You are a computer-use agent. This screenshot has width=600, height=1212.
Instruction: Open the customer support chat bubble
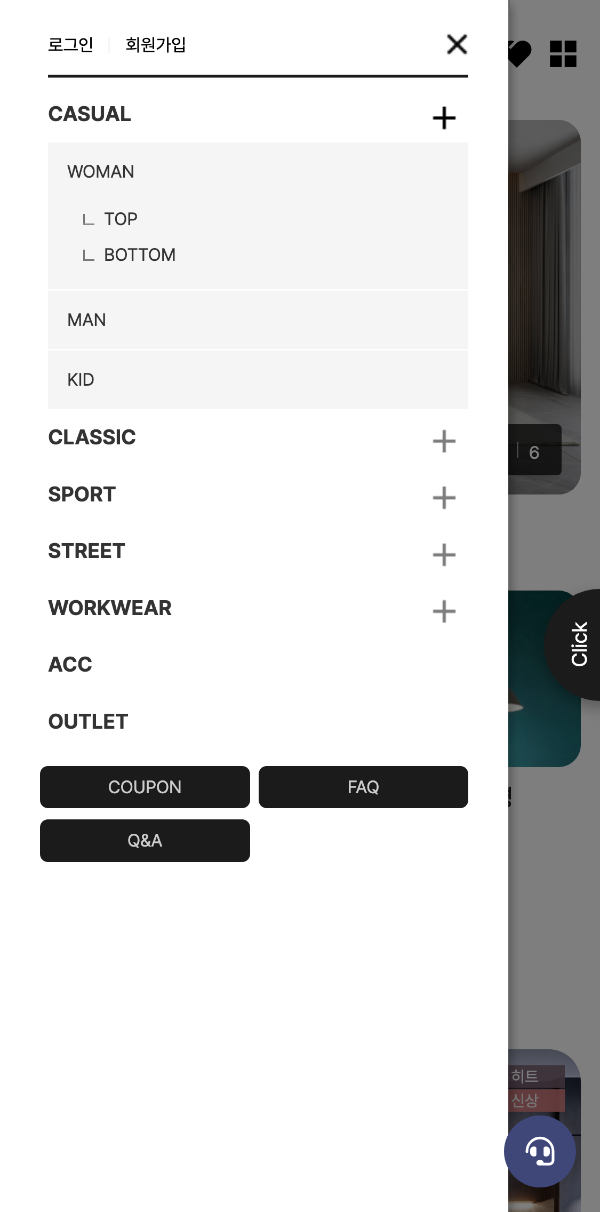[x=540, y=1152]
